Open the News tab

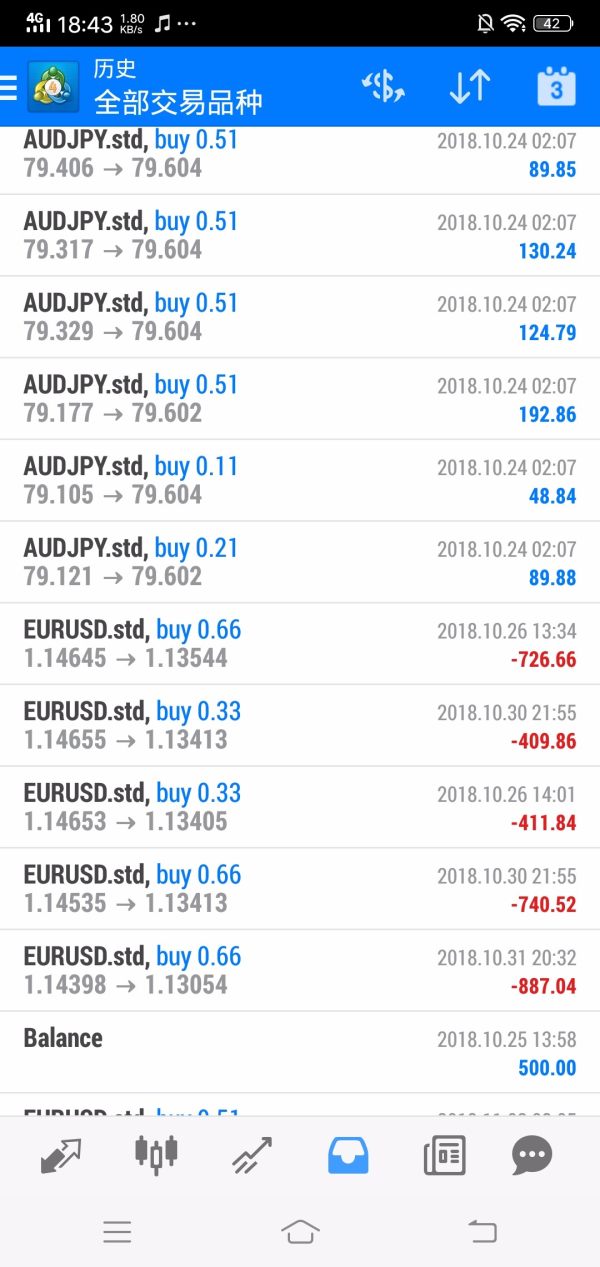pyautogui.click(x=444, y=1156)
